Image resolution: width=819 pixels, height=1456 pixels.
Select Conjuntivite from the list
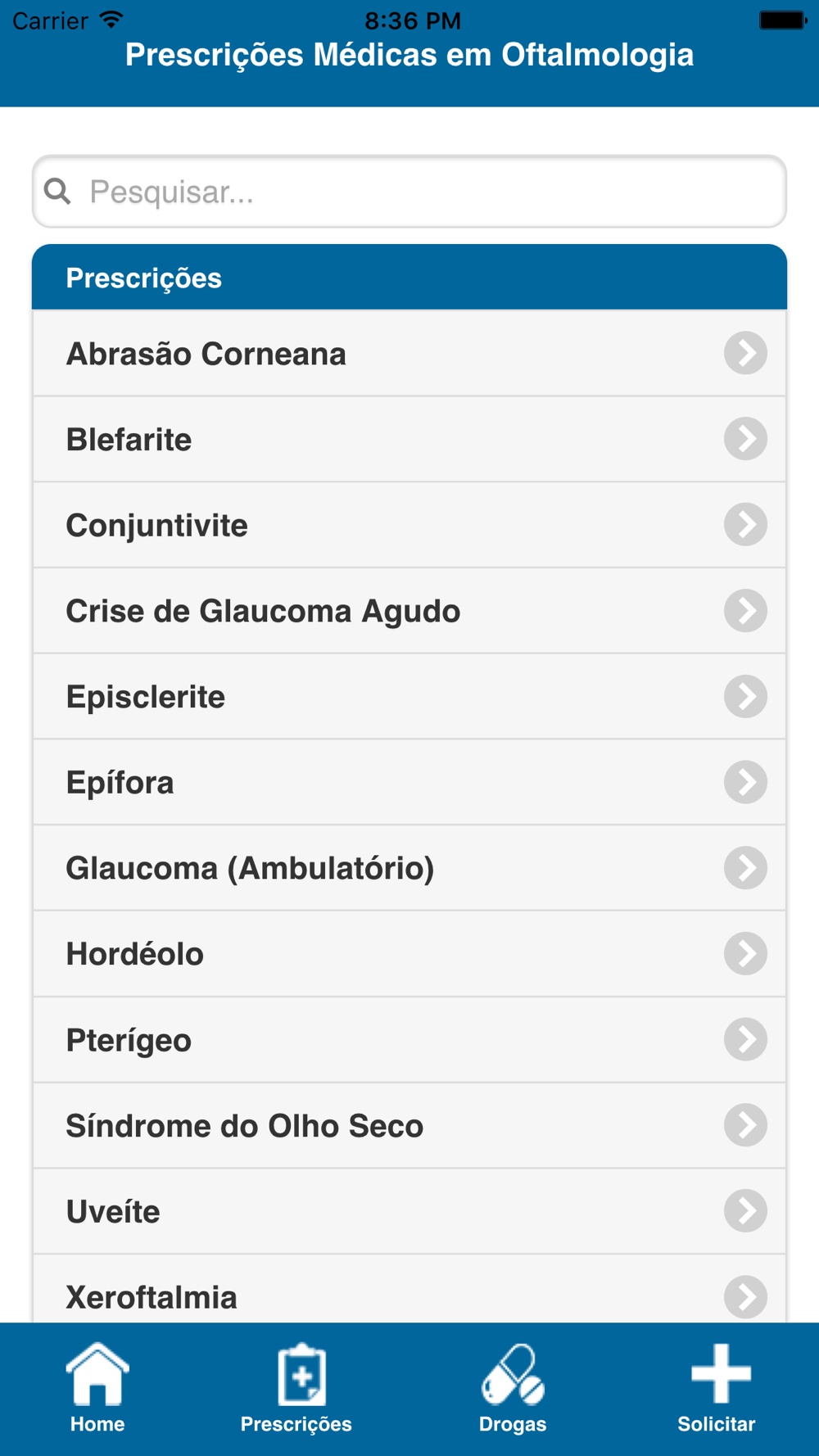[409, 525]
